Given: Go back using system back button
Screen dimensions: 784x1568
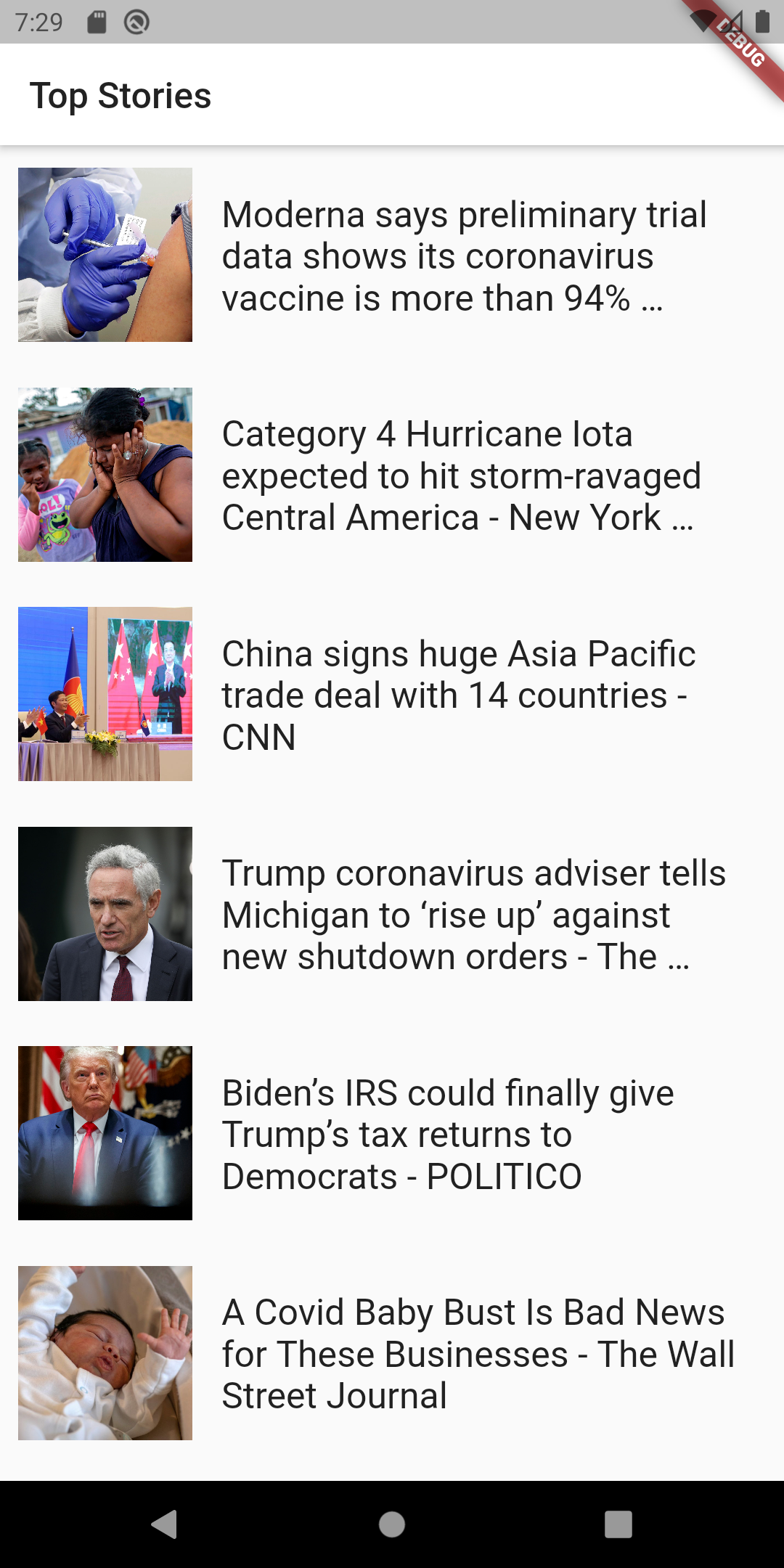Looking at the screenshot, I should [x=165, y=1524].
